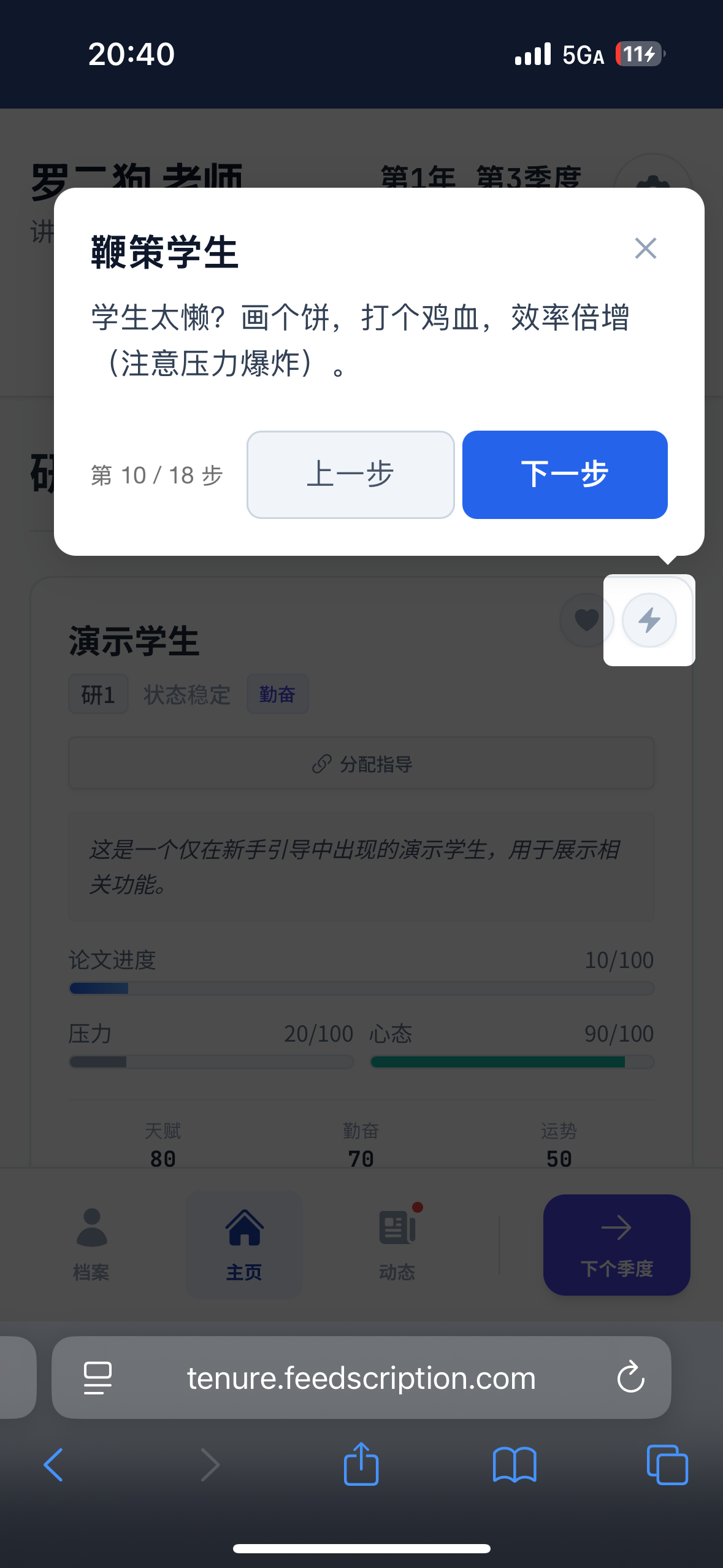Open the 动态 tab
This screenshot has height=1568, width=723.
tap(397, 1245)
